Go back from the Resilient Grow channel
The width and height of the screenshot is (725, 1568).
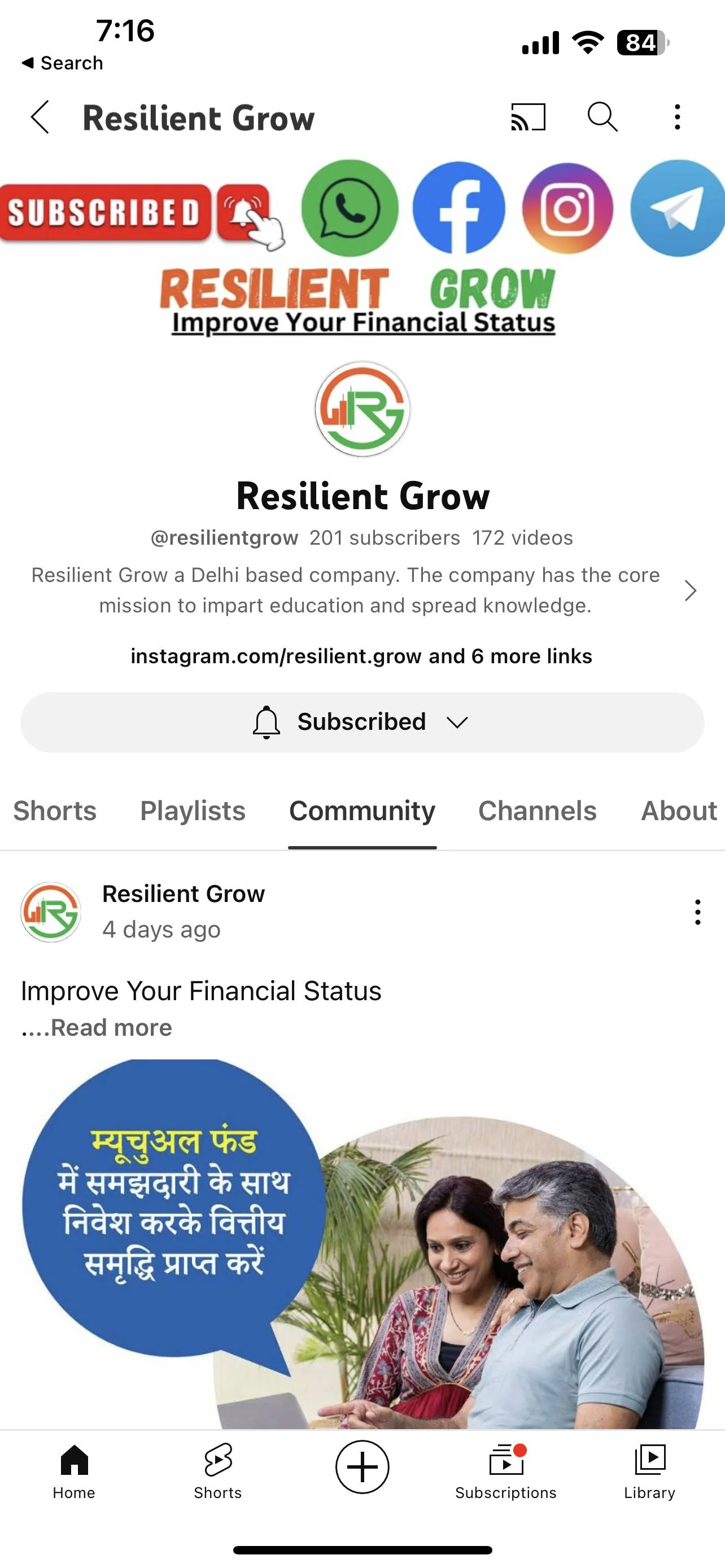(40, 117)
